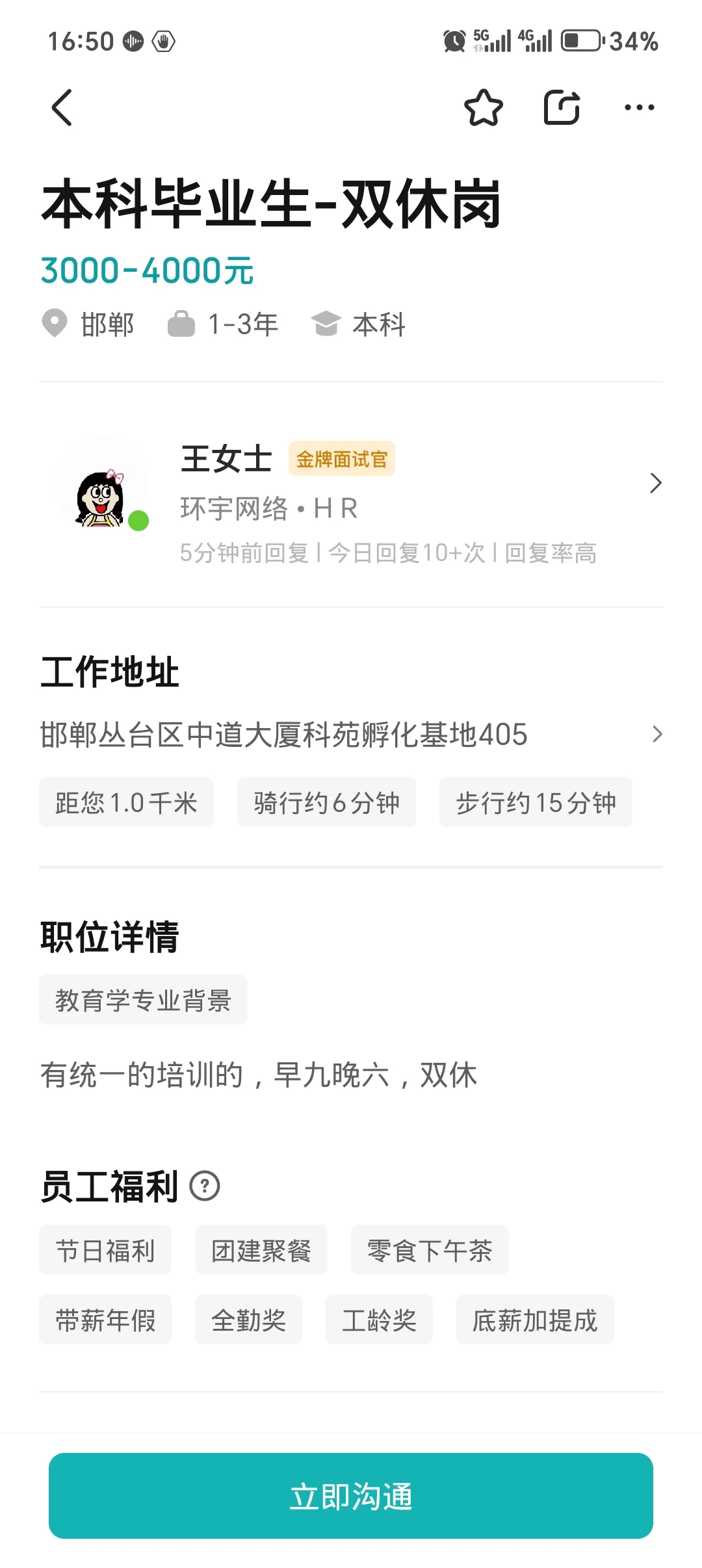Go back using the top-left arrow

[62, 107]
